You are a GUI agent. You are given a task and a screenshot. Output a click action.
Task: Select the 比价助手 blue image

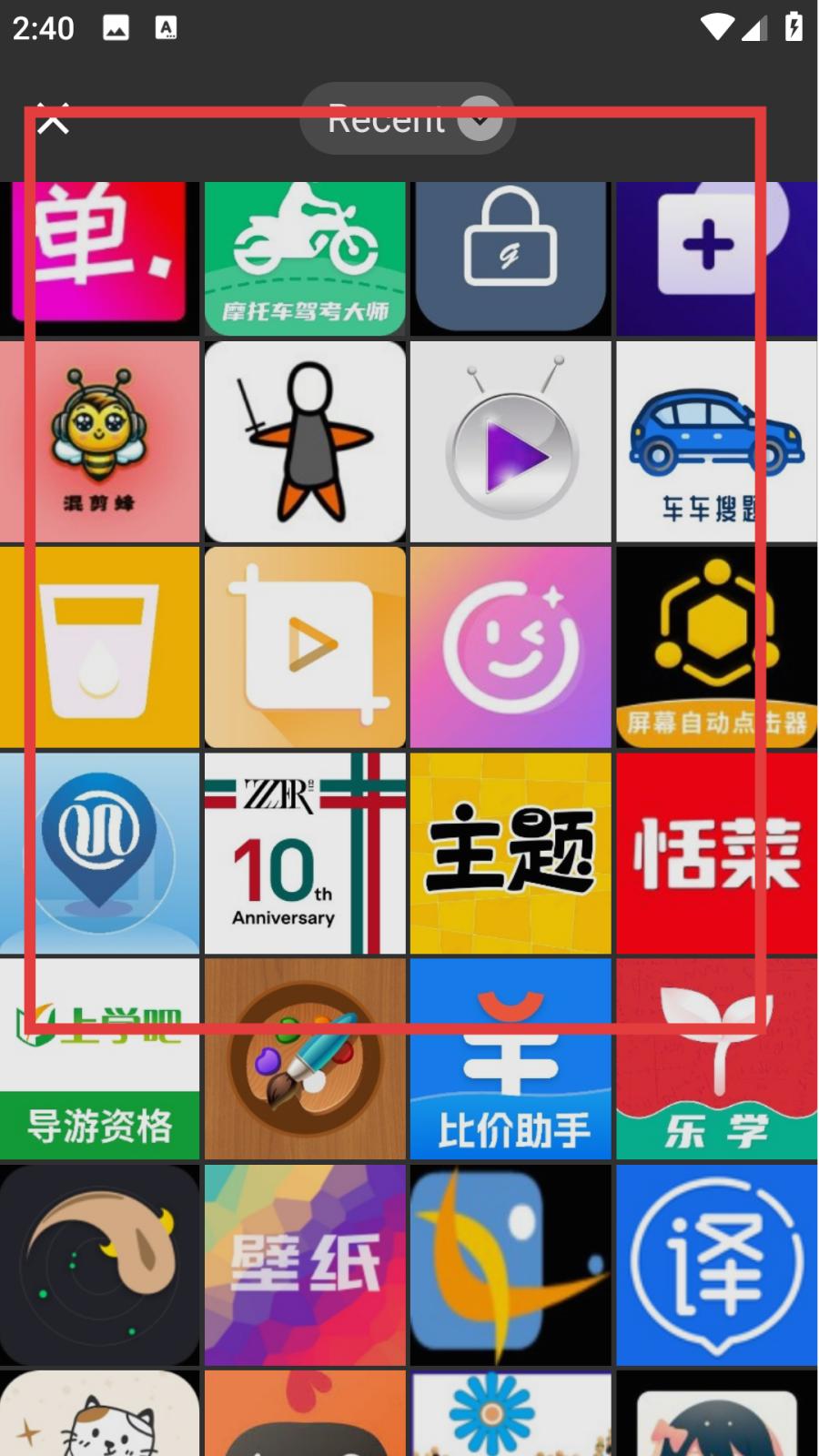(511, 1059)
